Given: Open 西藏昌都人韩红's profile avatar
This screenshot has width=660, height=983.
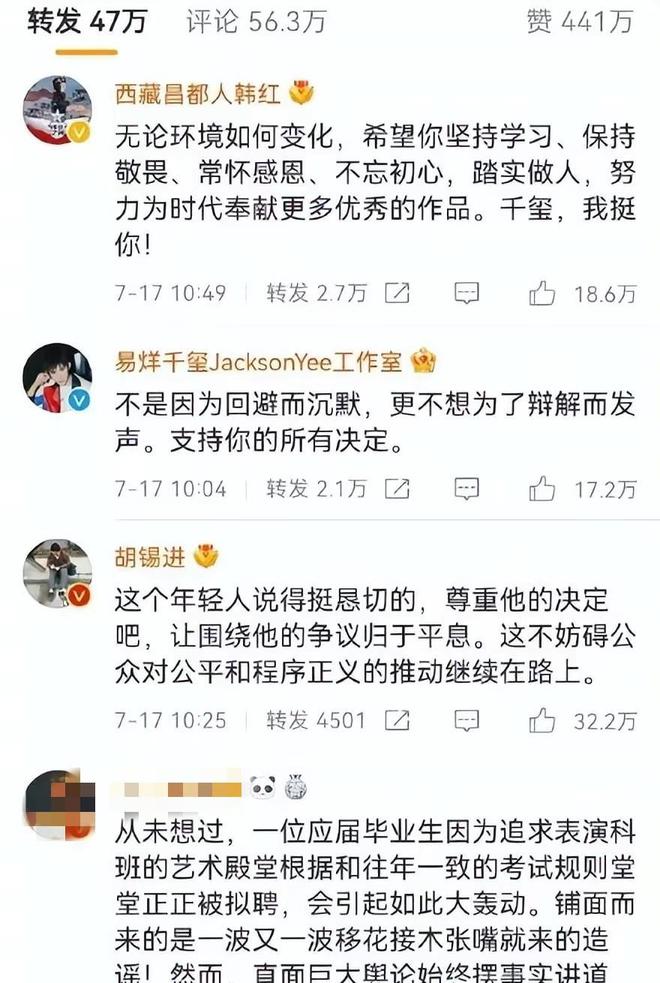Looking at the screenshot, I should click(58, 109).
